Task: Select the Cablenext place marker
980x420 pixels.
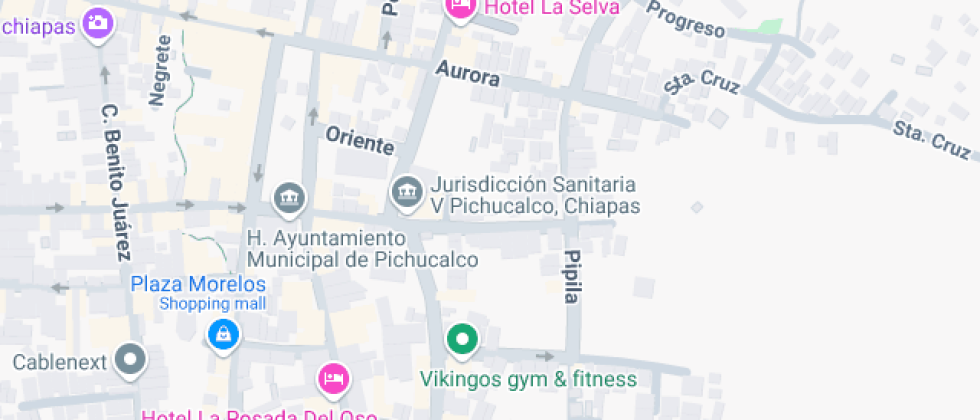Action: tap(131, 360)
